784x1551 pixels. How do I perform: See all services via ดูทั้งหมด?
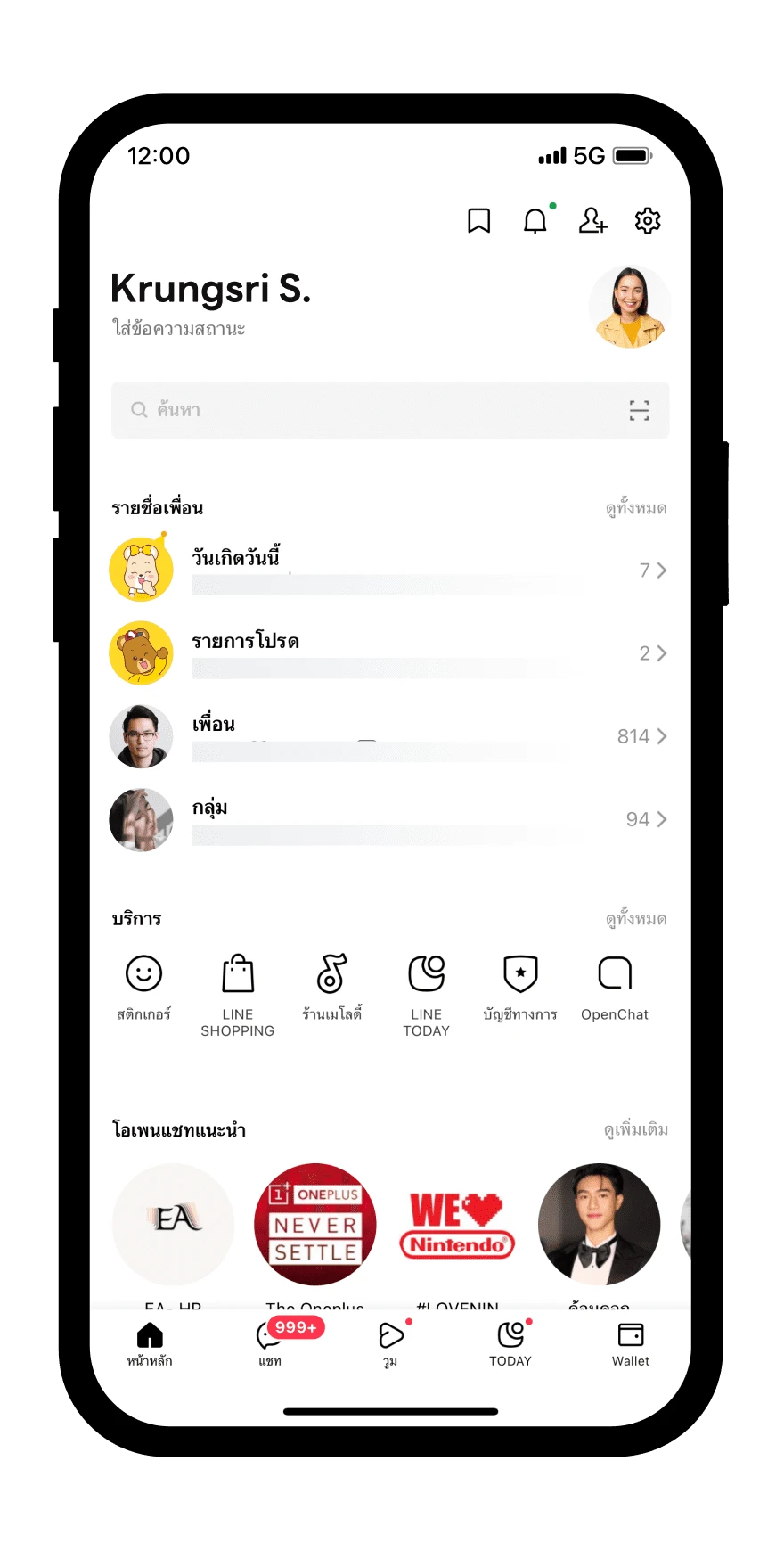click(636, 919)
